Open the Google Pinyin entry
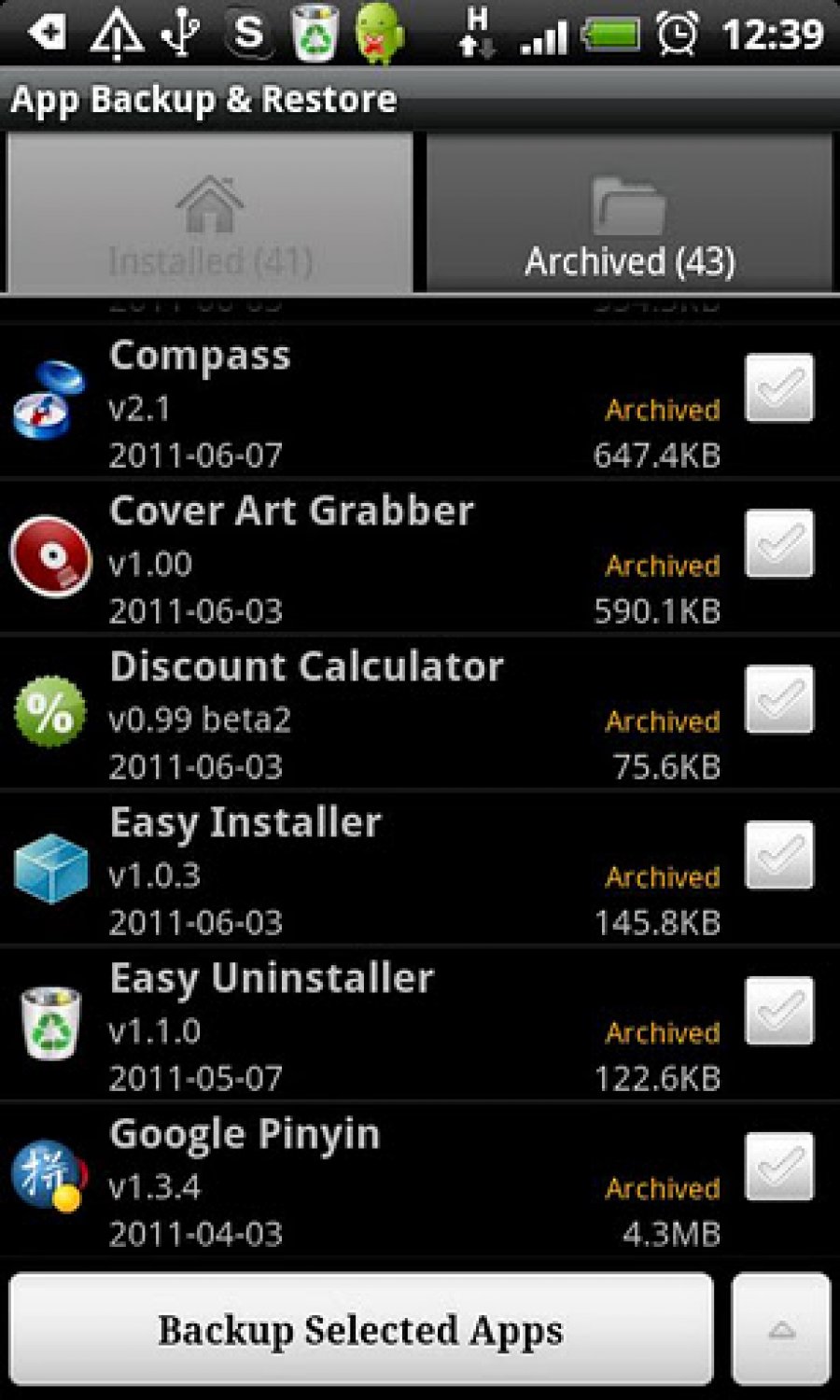Image resolution: width=840 pixels, height=1400 pixels. (x=373, y=1183)
